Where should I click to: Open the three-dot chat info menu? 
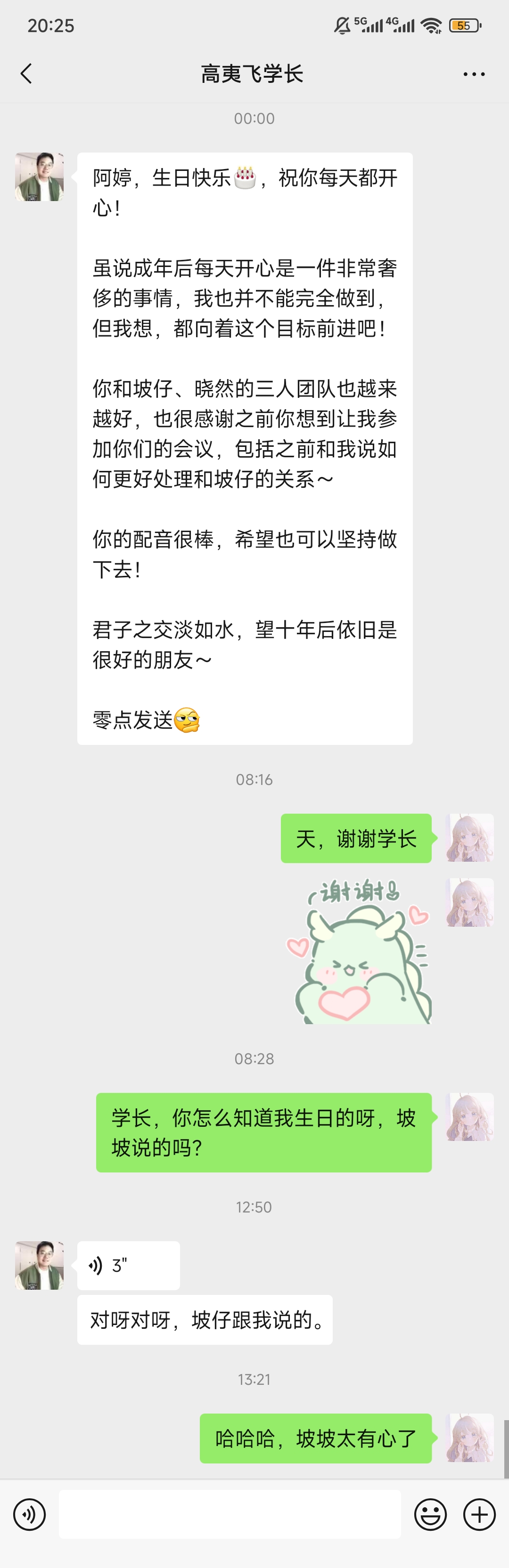point(474,74)
